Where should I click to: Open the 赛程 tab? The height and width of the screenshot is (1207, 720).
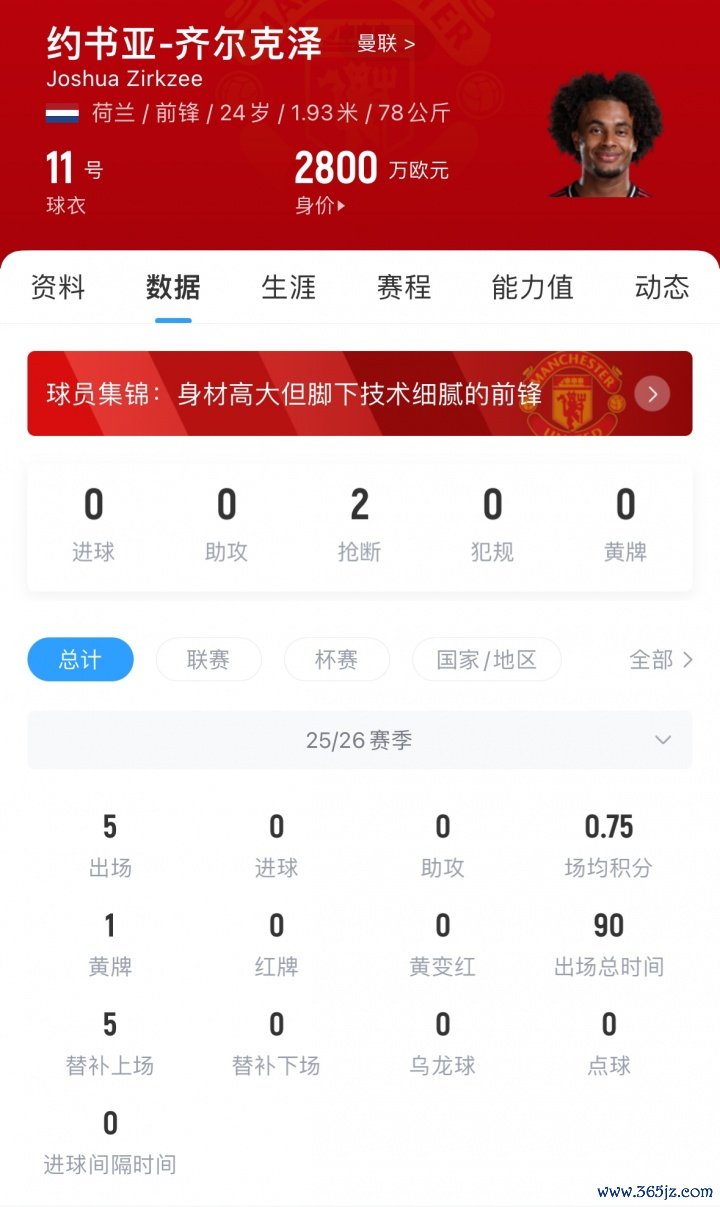[x=403, y=288]
